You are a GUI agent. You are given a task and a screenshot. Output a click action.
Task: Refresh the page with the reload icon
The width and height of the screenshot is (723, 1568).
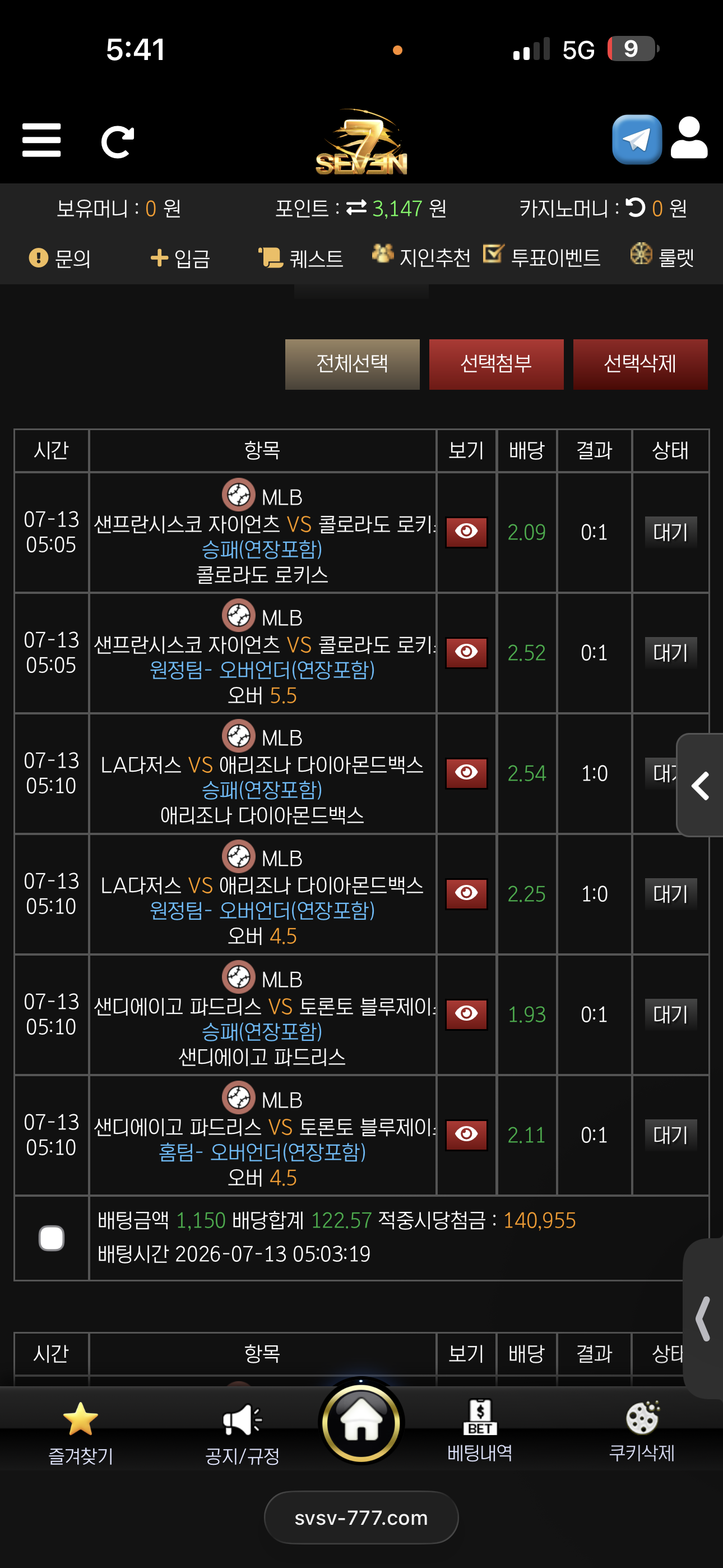[x=118, y=142]
